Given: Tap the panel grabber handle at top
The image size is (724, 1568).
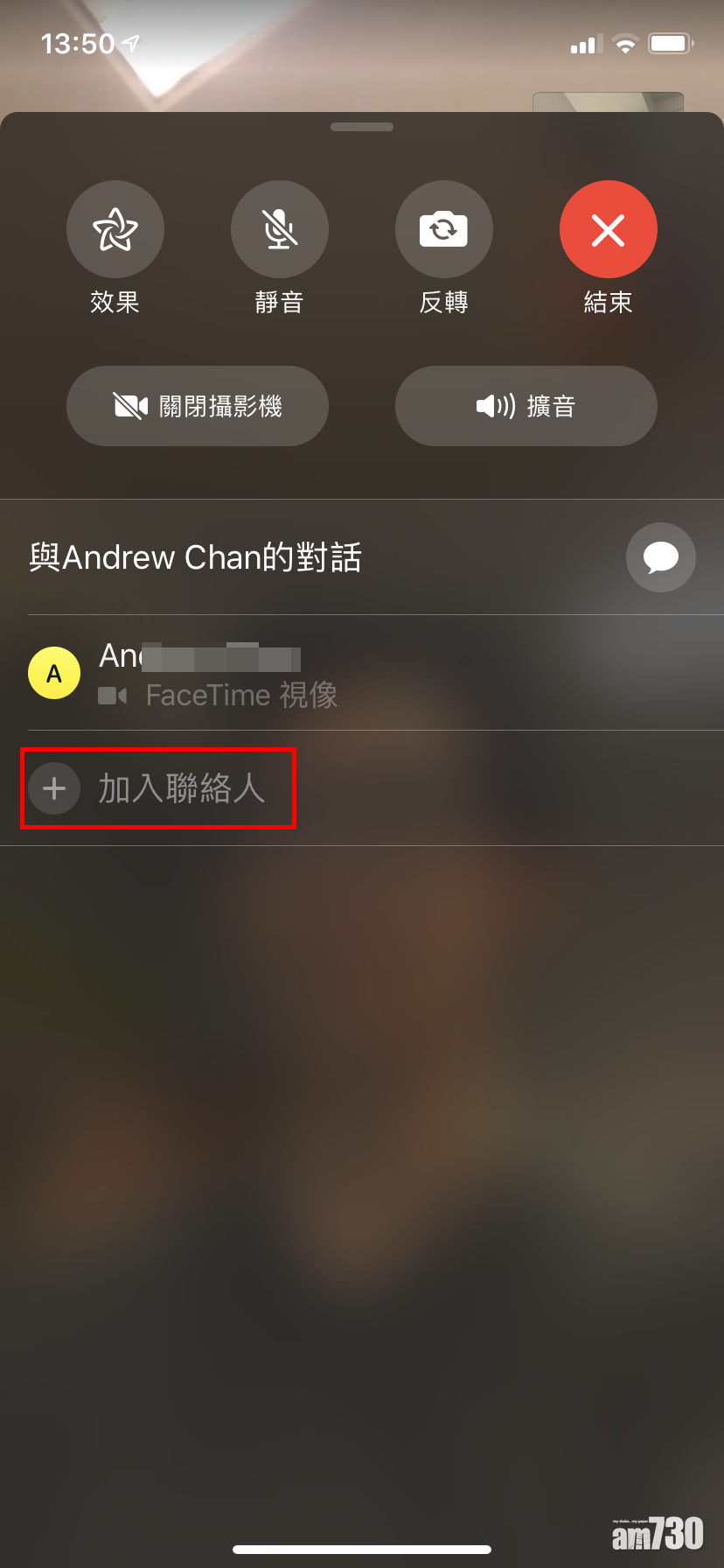Looking at the screenshot, I should coord(362,127).
